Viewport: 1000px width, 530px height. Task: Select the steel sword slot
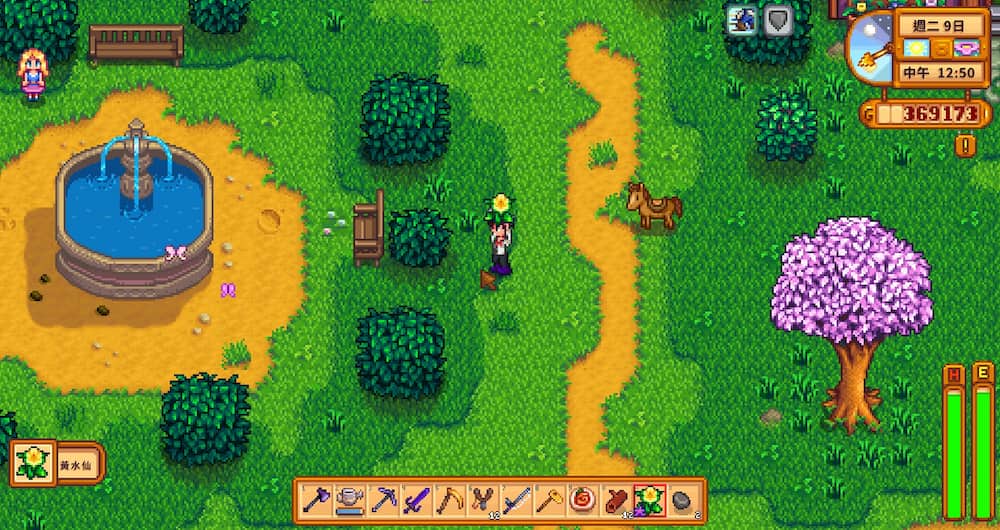click(515, 497)
